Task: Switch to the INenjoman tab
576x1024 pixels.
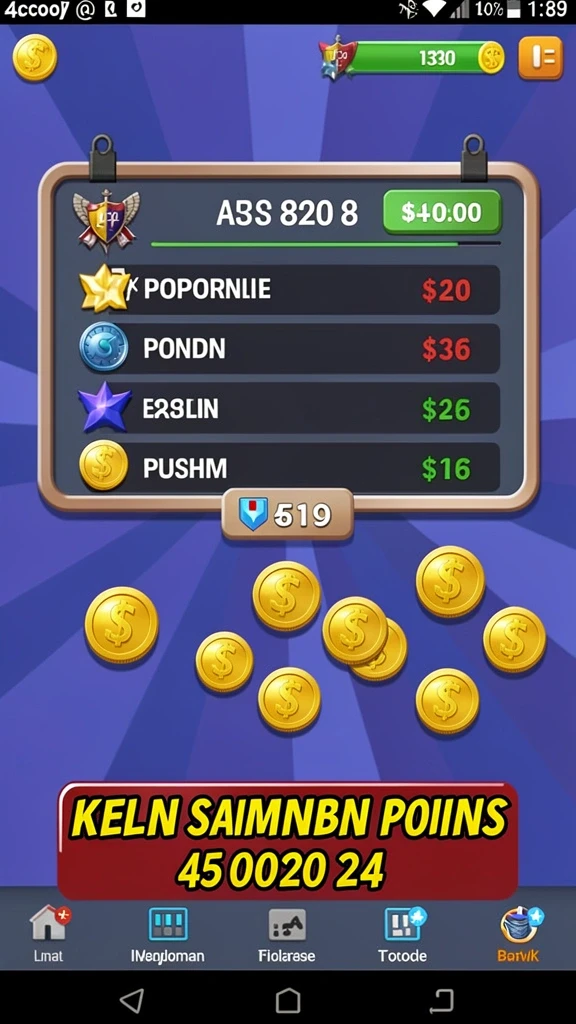Action: pos(168,934)
